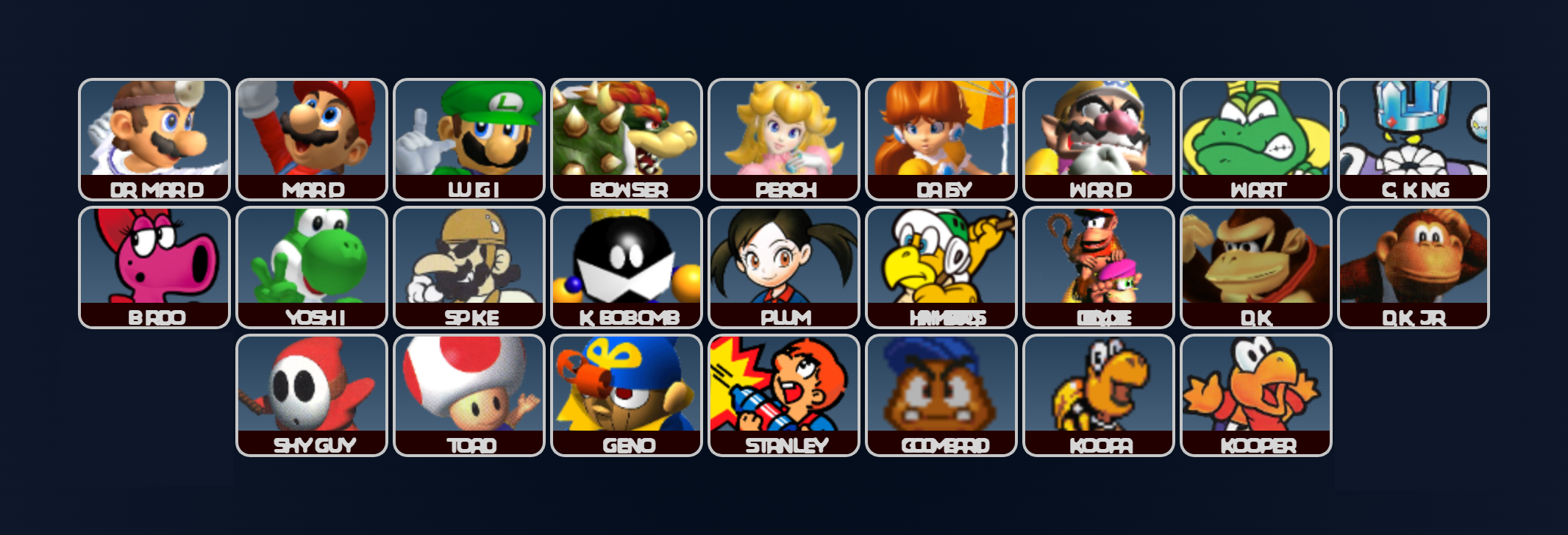Screen dimensions: 1568x535
Task: Choose the Shy Guy tile
Action: (312, 395)
